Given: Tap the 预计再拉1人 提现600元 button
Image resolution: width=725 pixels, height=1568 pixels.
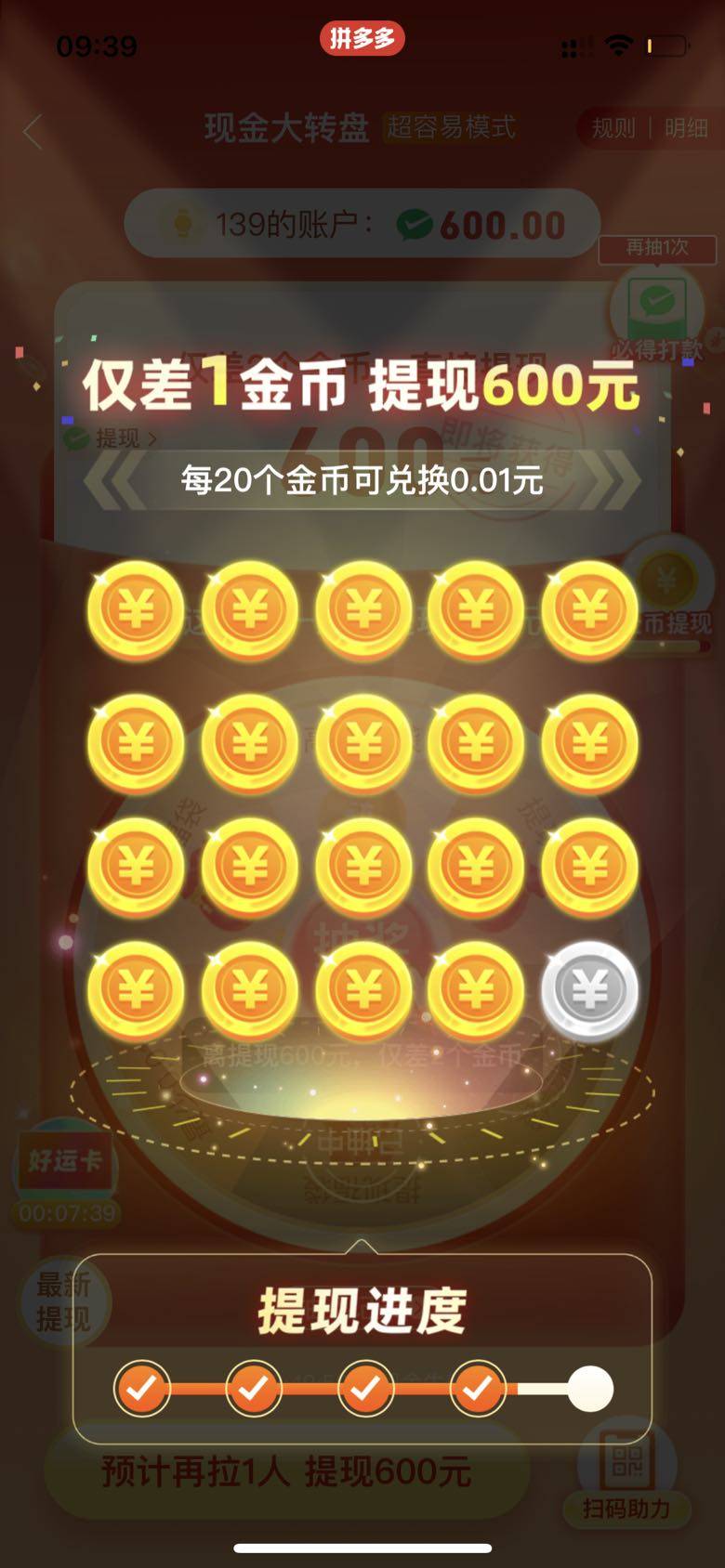Looking at the screenshot, I should click(x=286, y=1471).
